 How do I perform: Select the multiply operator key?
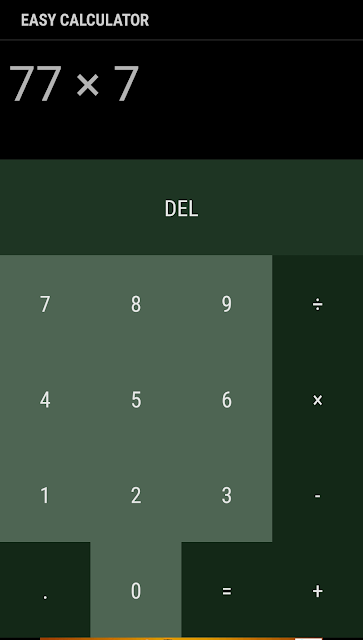pos(318,399)
